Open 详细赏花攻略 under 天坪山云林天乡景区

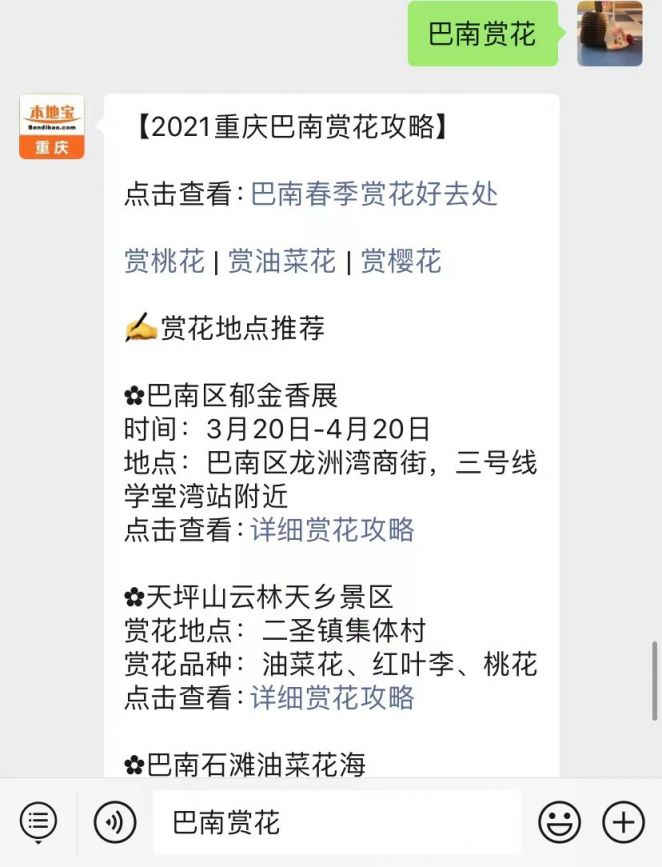click(x=332, y=697)
